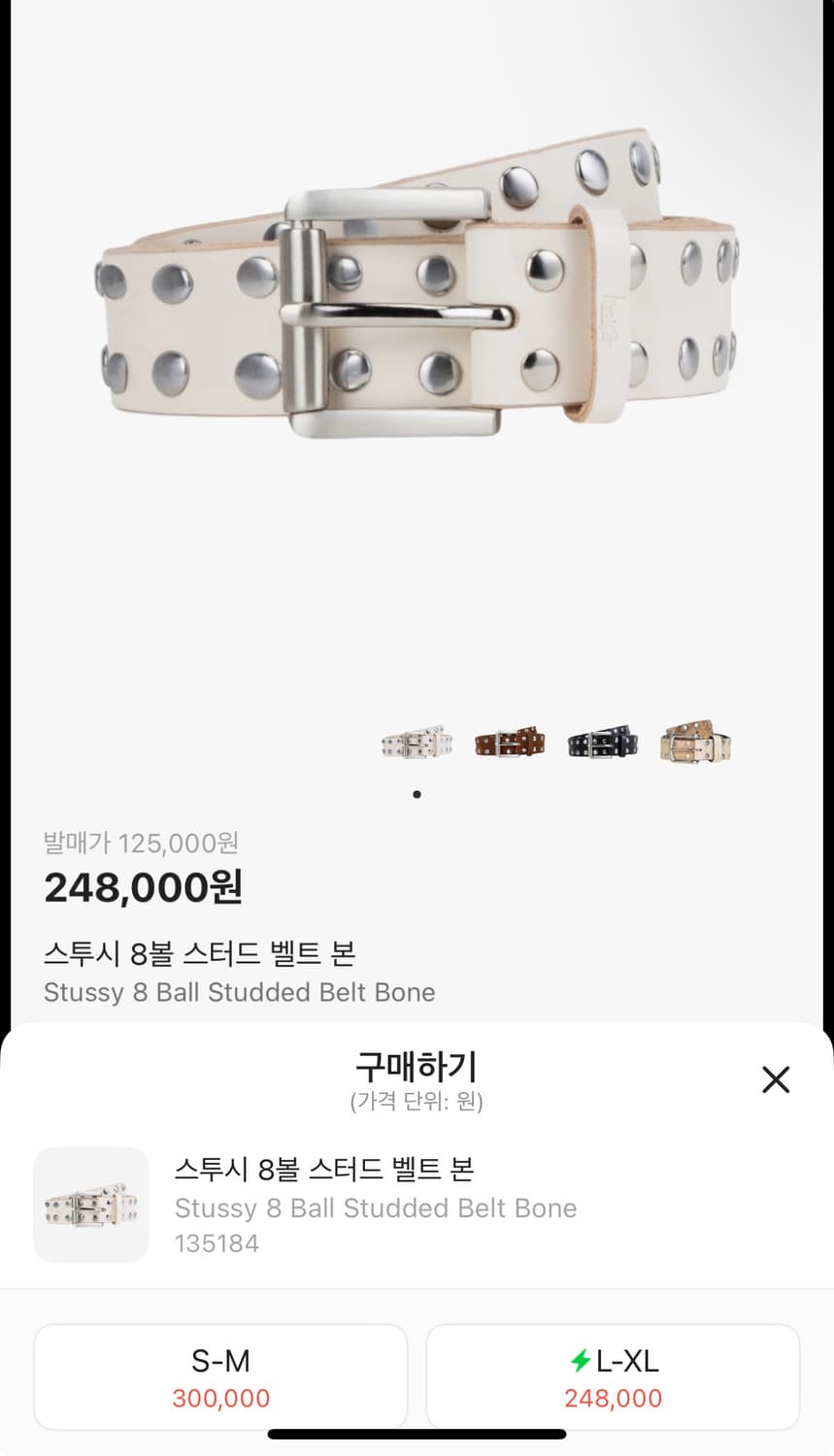Select the Korean title 스투시 8볼 스터드 벨트 본
Viewport: 834px width, 1456px height.
pyautogui.click(x=201, y=953)
